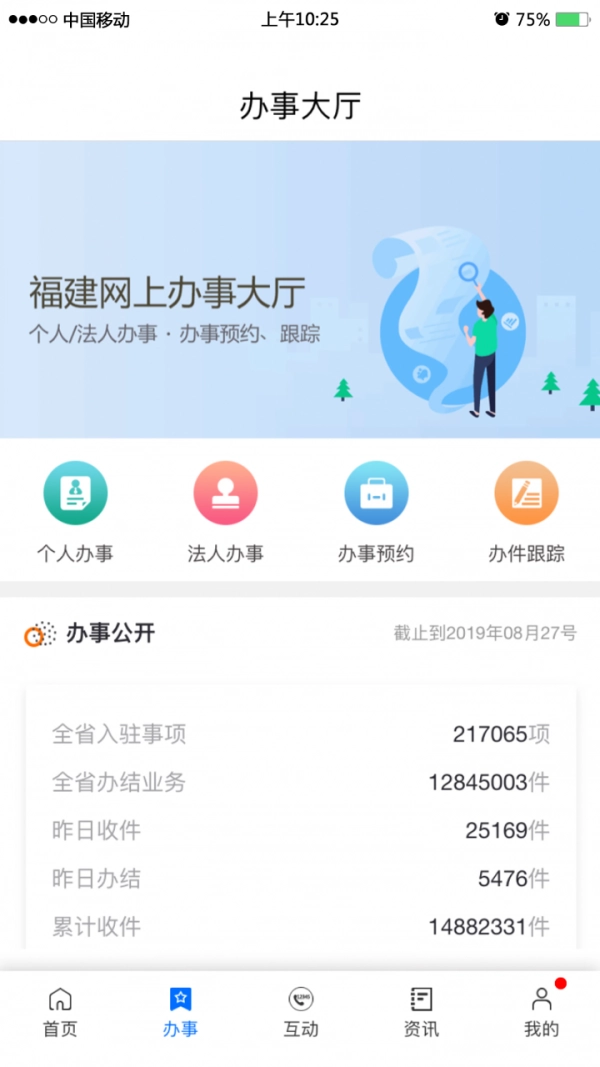Switch to the 首页 tab

pyautogui.click(x=60, y=1012)
